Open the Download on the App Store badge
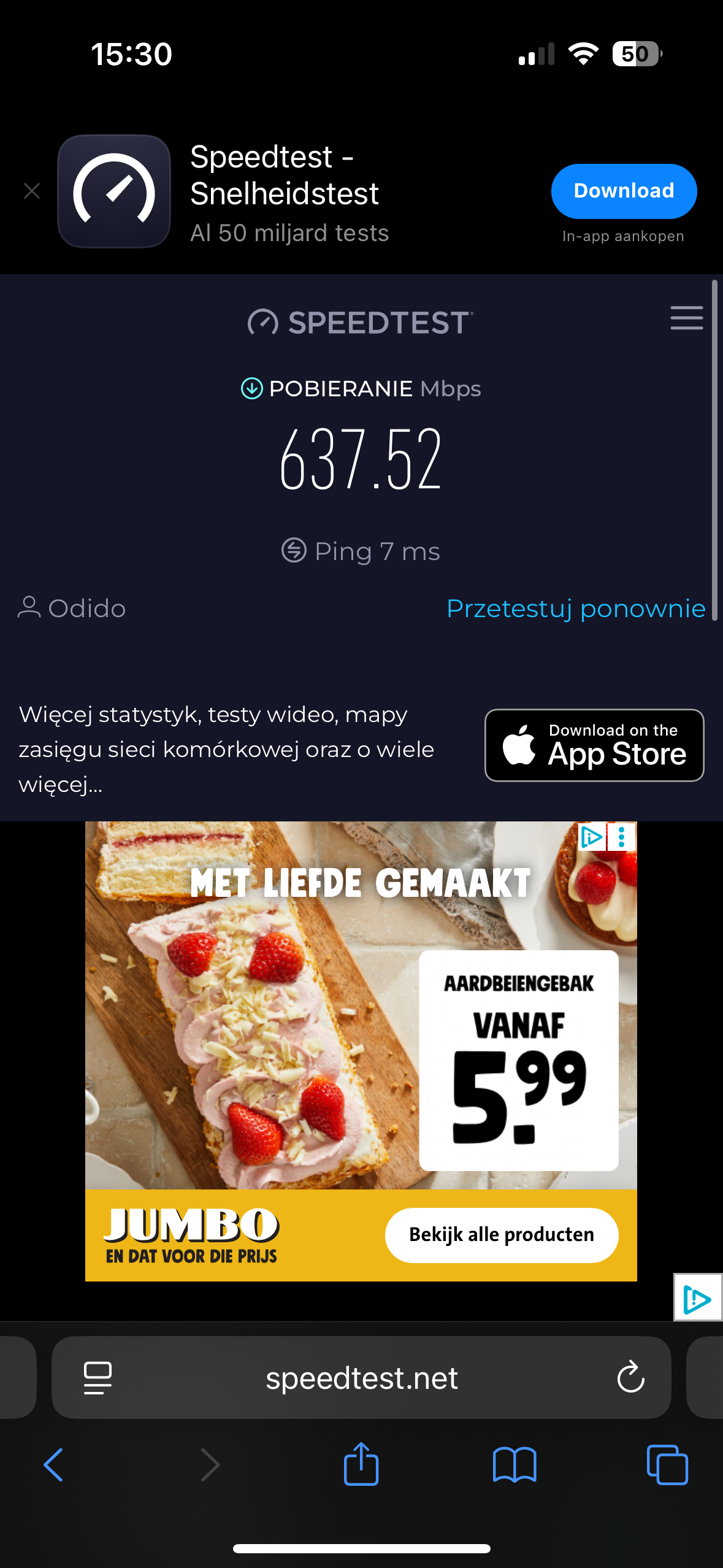The width and height of the screenshot is (723, 1568). click(x=594, y=745)
